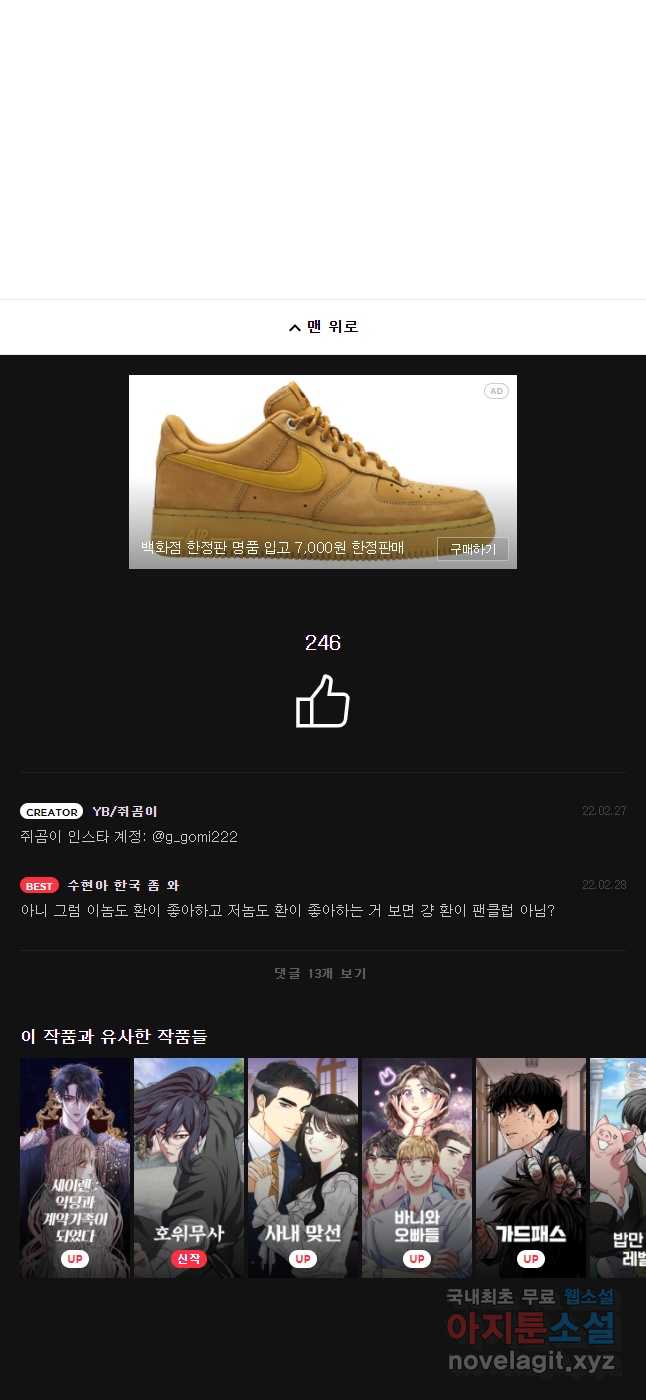
Task: Open the 가드패스 webtoon
Action: [x=531, y=1168]
